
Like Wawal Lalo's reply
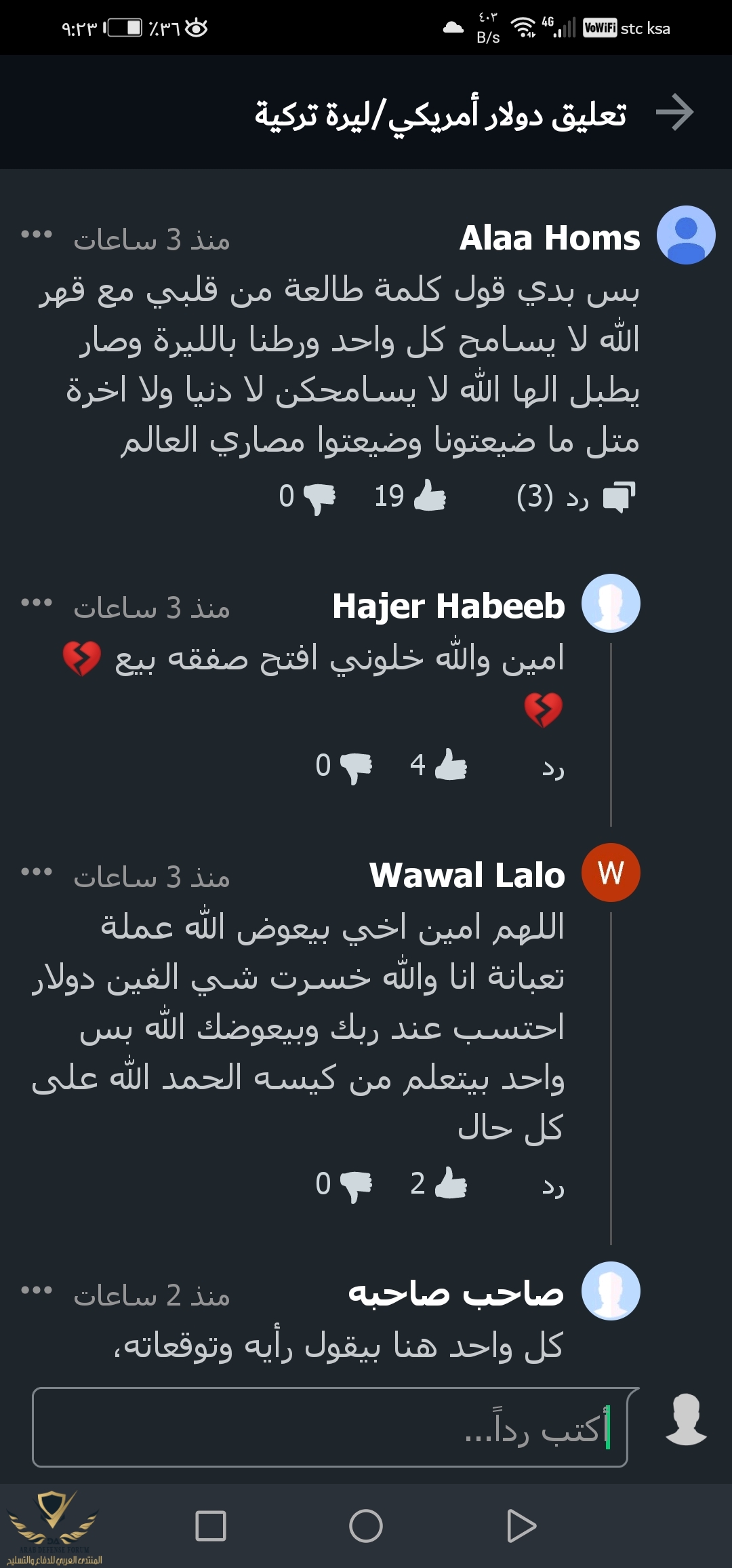click(x=451, y=1183)
